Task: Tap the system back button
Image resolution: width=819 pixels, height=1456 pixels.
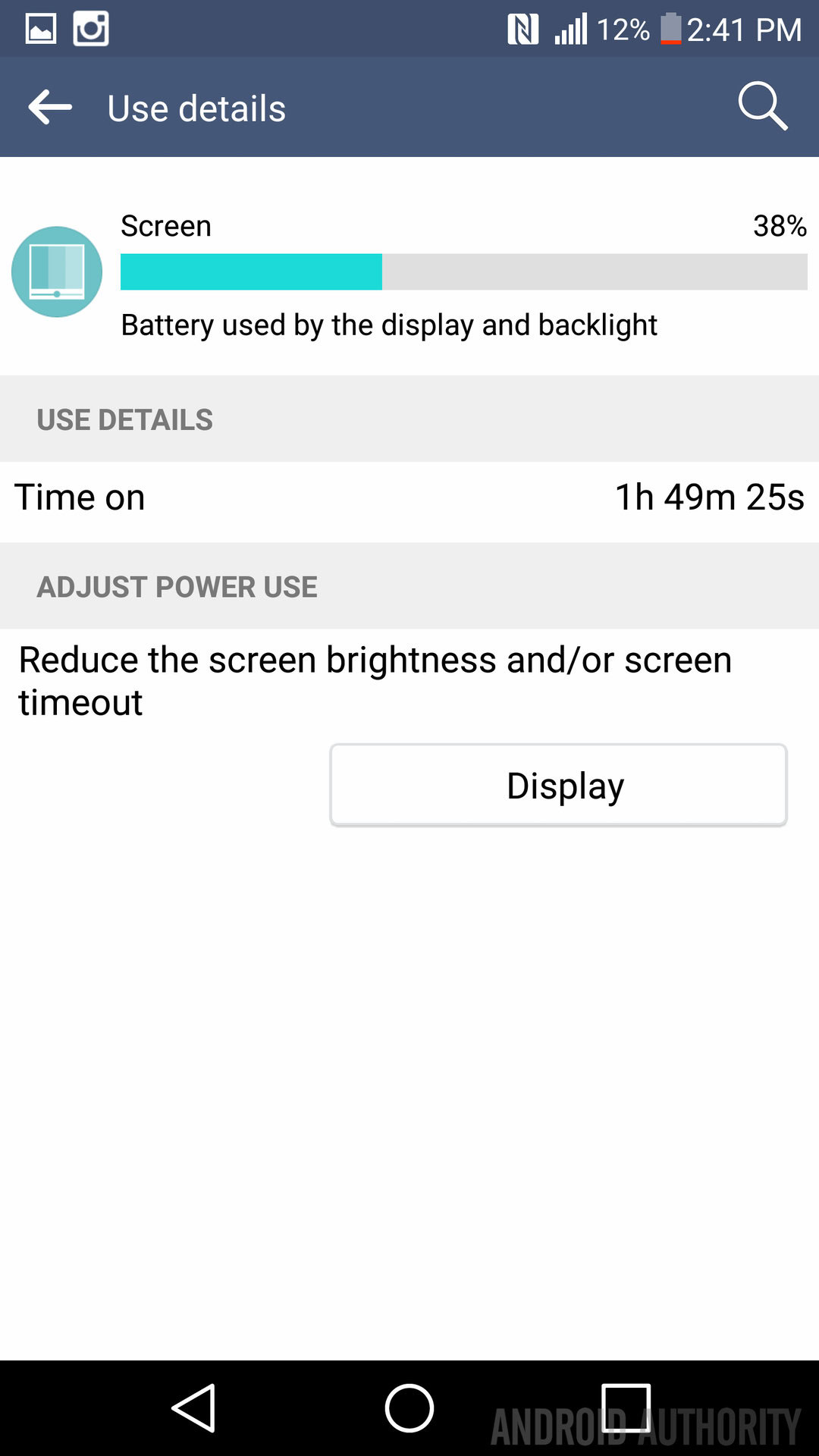Action: tap(194, 1408)
